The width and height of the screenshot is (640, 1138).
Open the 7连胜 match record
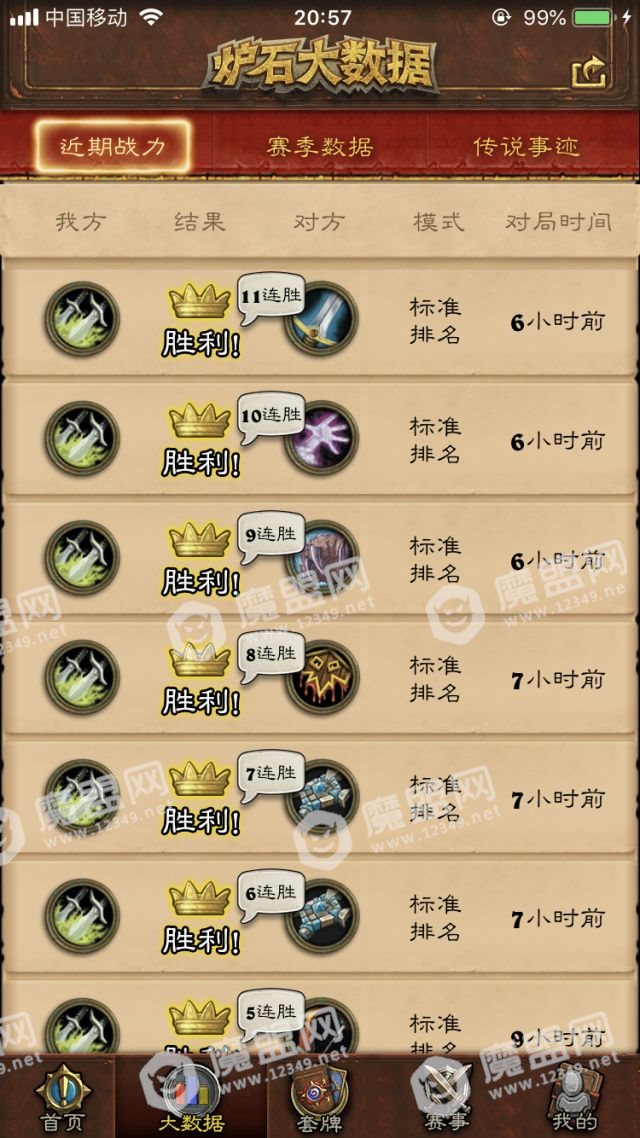(x=320, y=797)
